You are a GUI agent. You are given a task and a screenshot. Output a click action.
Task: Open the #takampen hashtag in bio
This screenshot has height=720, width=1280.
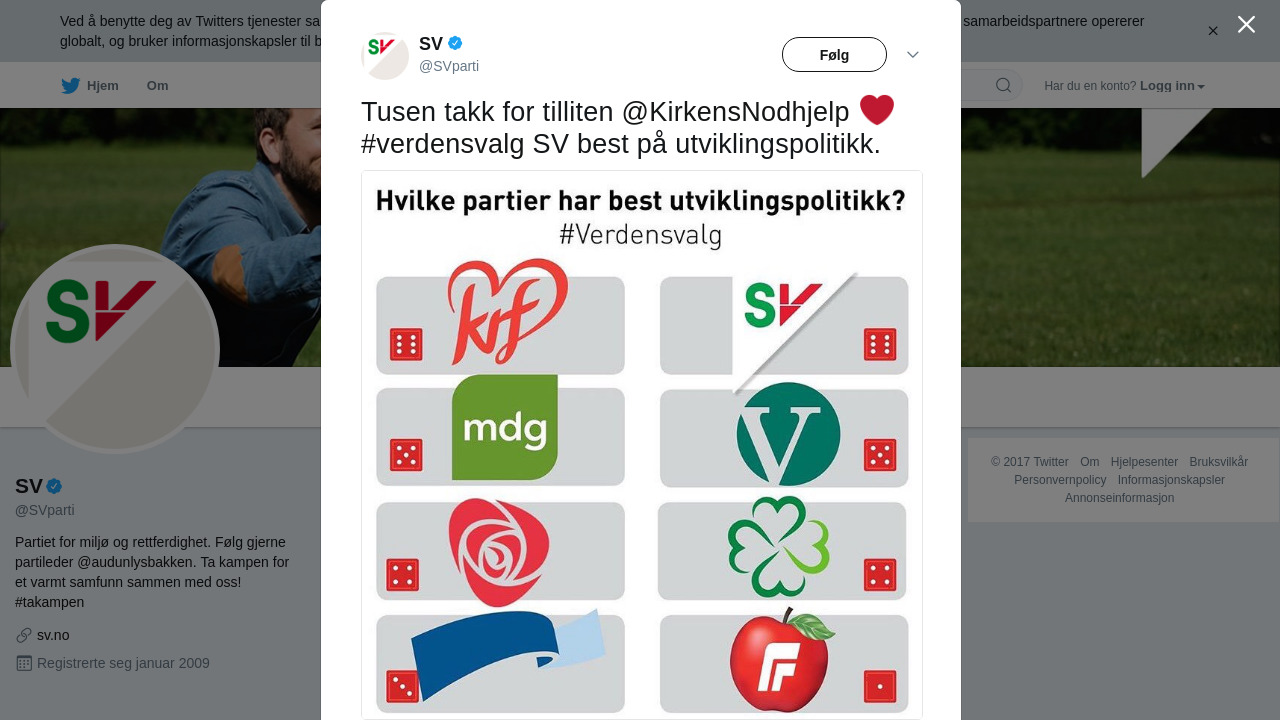[x=49, y=602]
